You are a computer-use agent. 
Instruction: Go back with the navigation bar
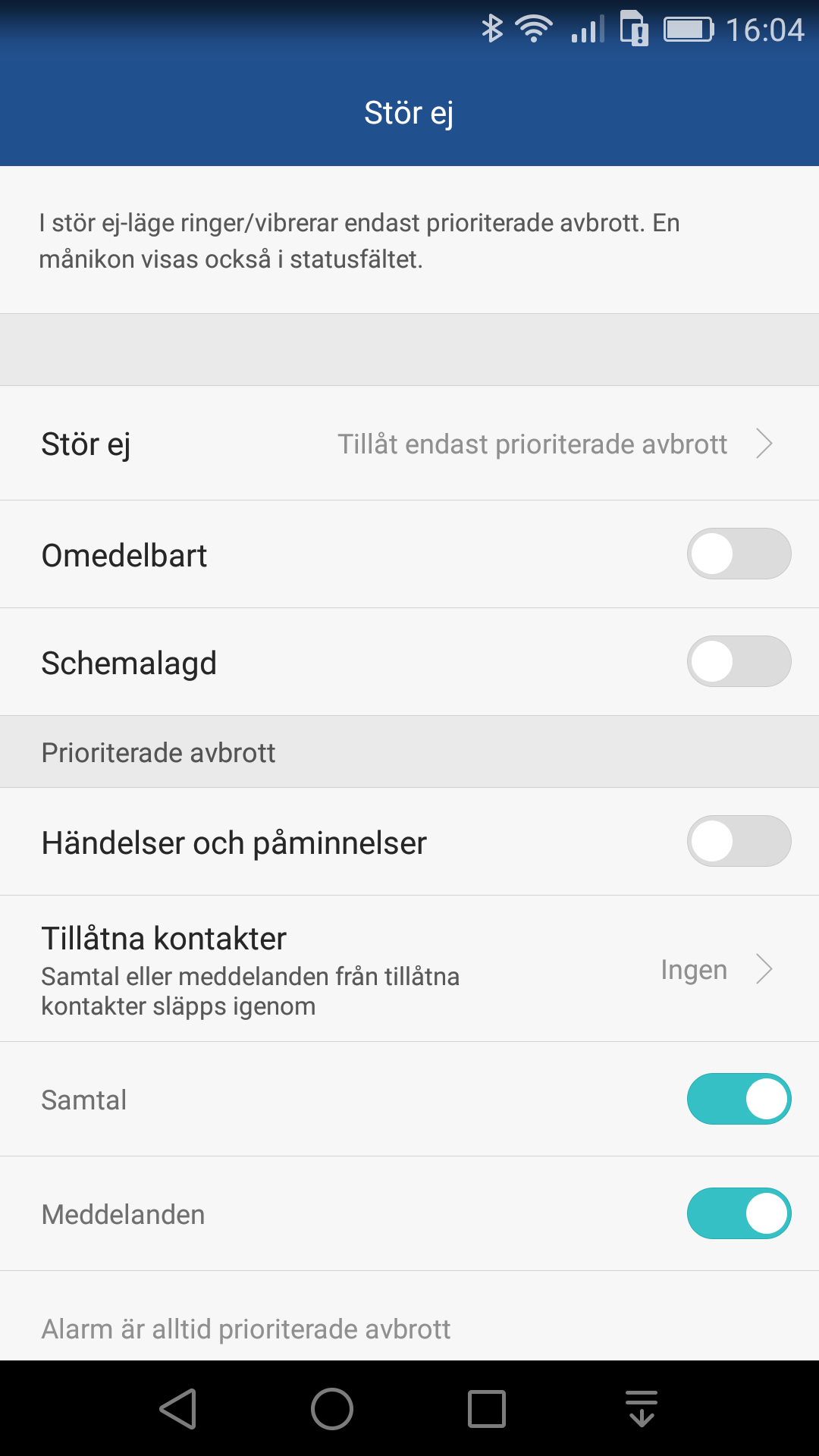(179, 1409)
